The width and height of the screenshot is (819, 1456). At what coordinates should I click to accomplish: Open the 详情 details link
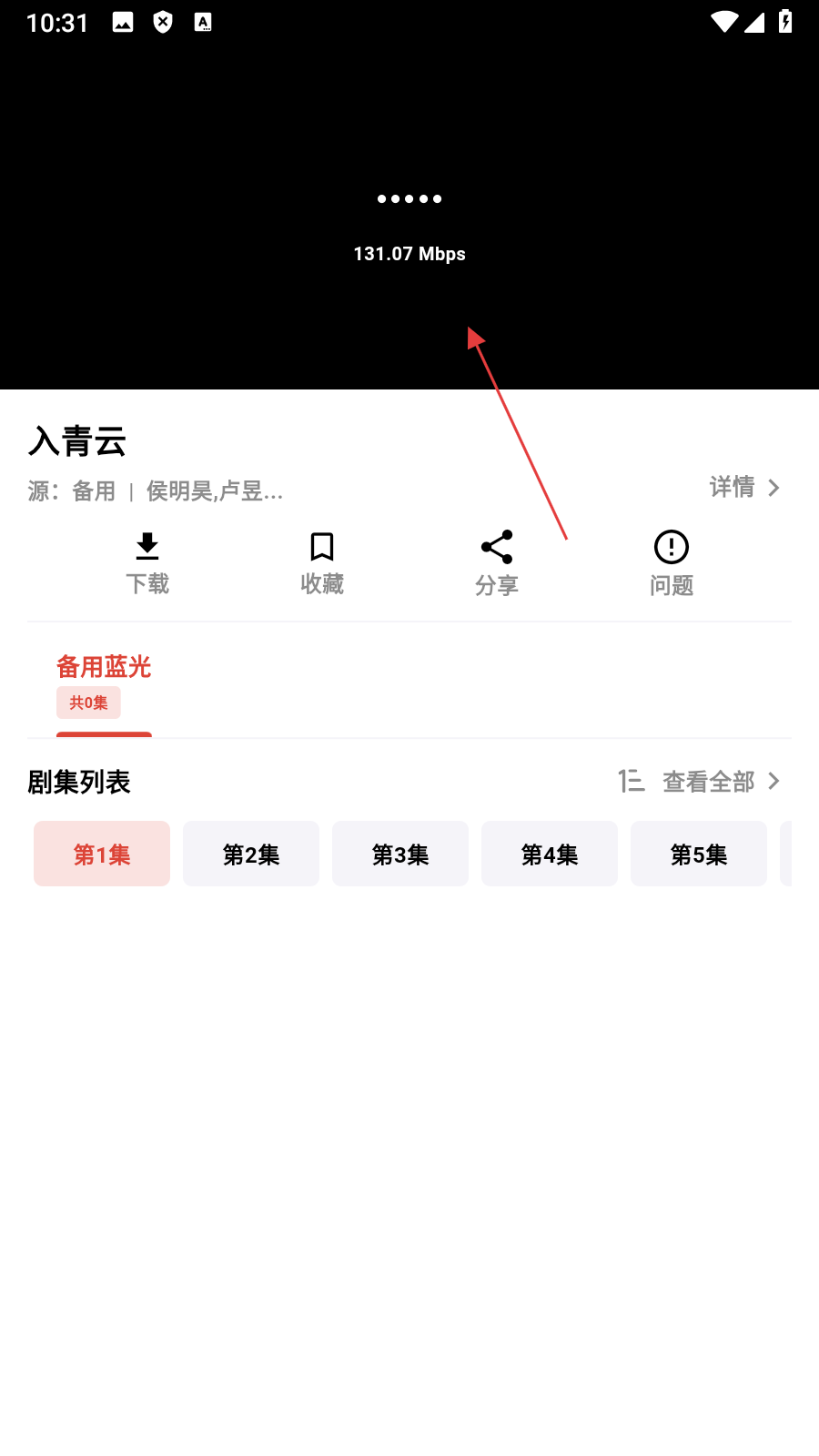click(744, 488)
